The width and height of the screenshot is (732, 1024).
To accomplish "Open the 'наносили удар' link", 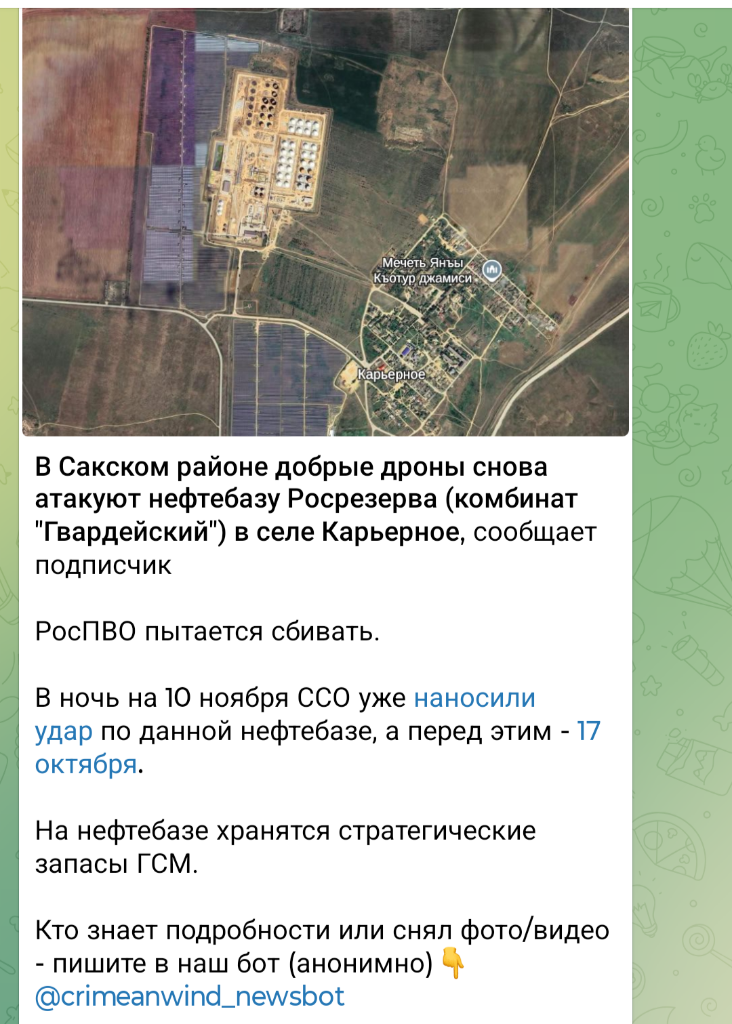I will coord(475,698).
